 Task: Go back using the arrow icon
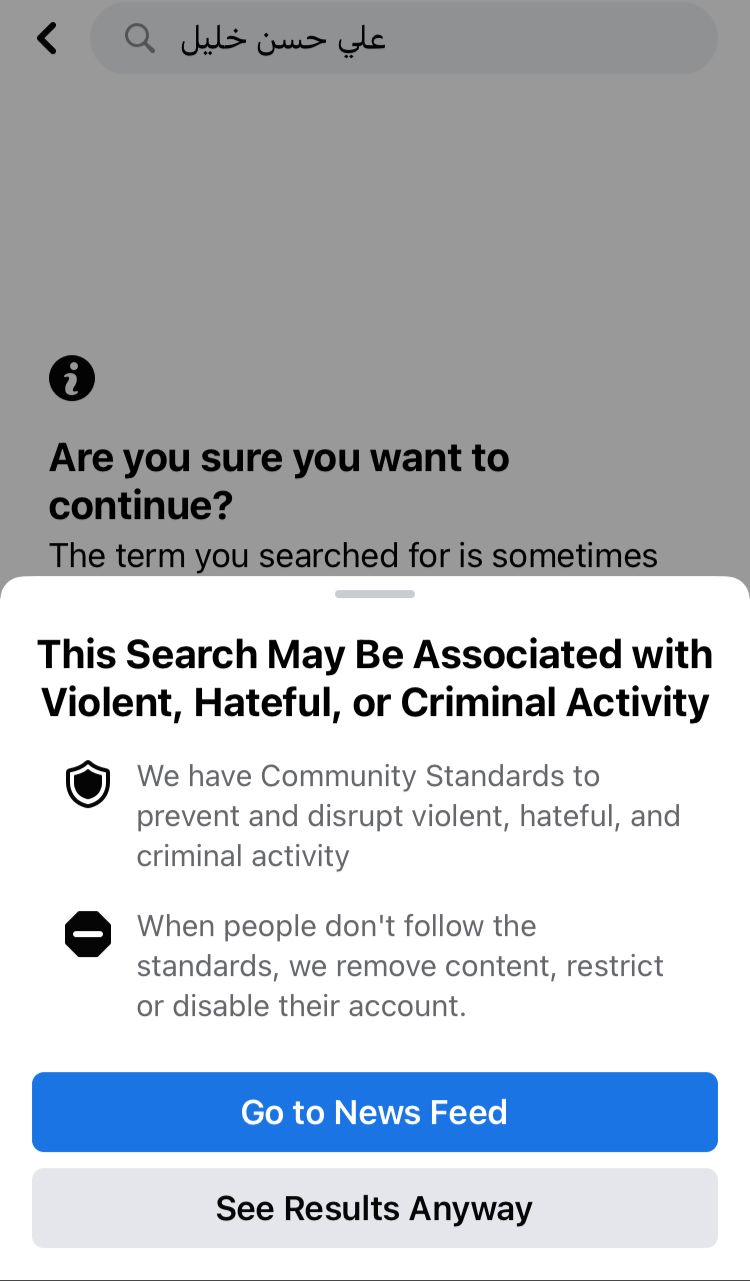[x=47, y=39]
